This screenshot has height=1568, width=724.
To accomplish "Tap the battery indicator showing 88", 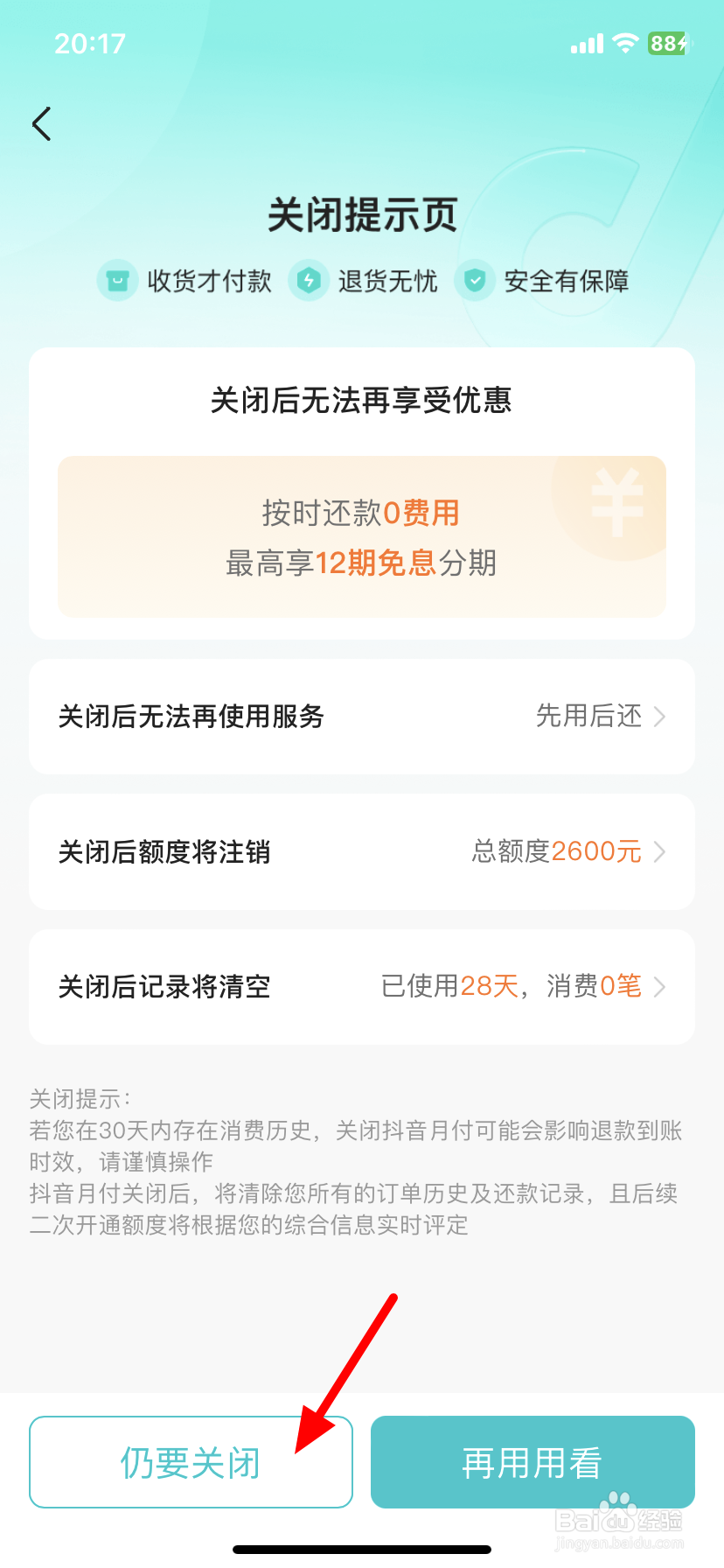I will [668, 43].
